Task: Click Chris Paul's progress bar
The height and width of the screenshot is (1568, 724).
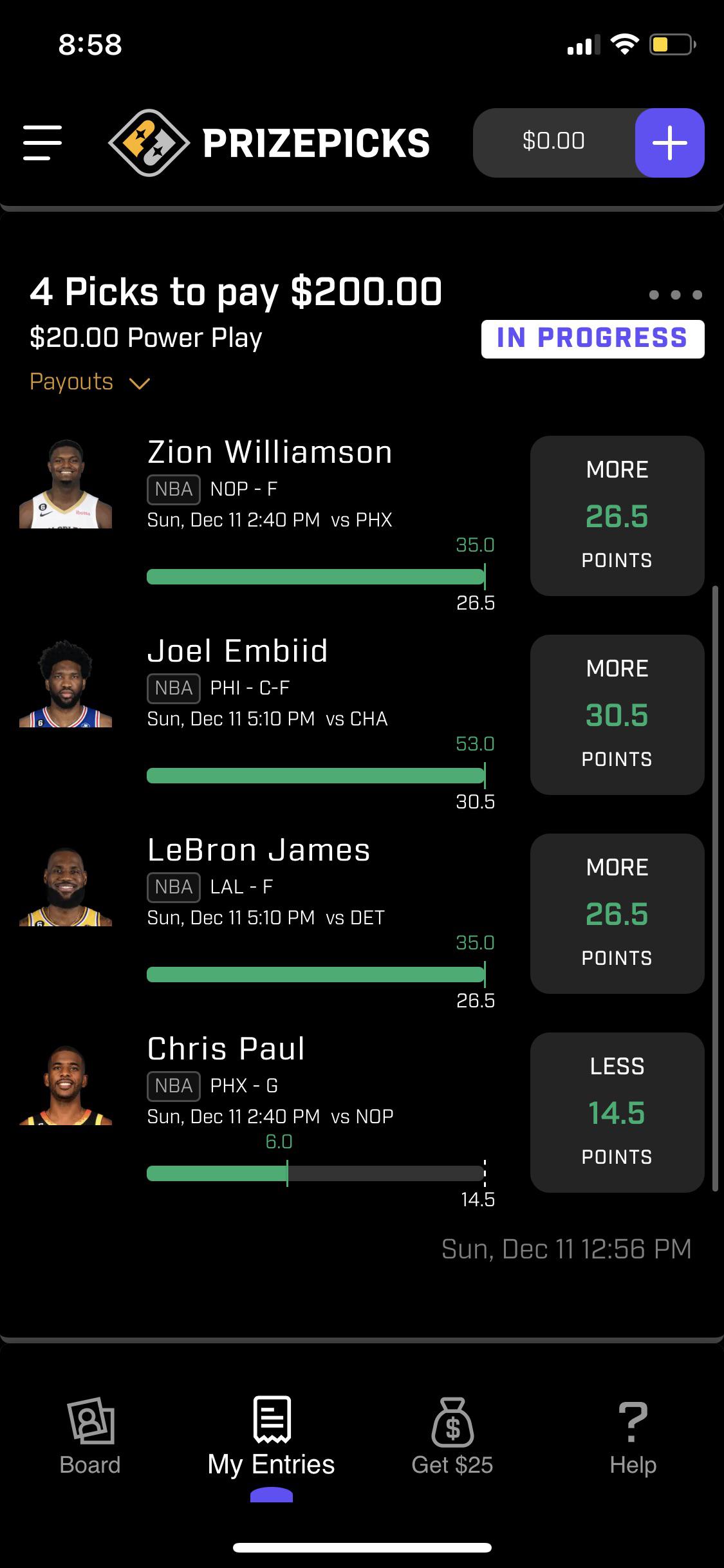Action: pos(315,1173)
